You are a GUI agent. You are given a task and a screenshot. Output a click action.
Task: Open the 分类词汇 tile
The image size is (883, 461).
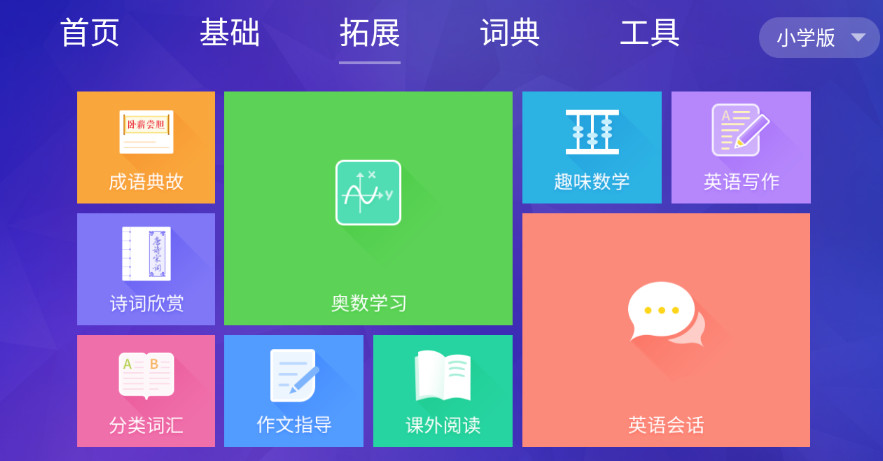click(x=146, y=391)
